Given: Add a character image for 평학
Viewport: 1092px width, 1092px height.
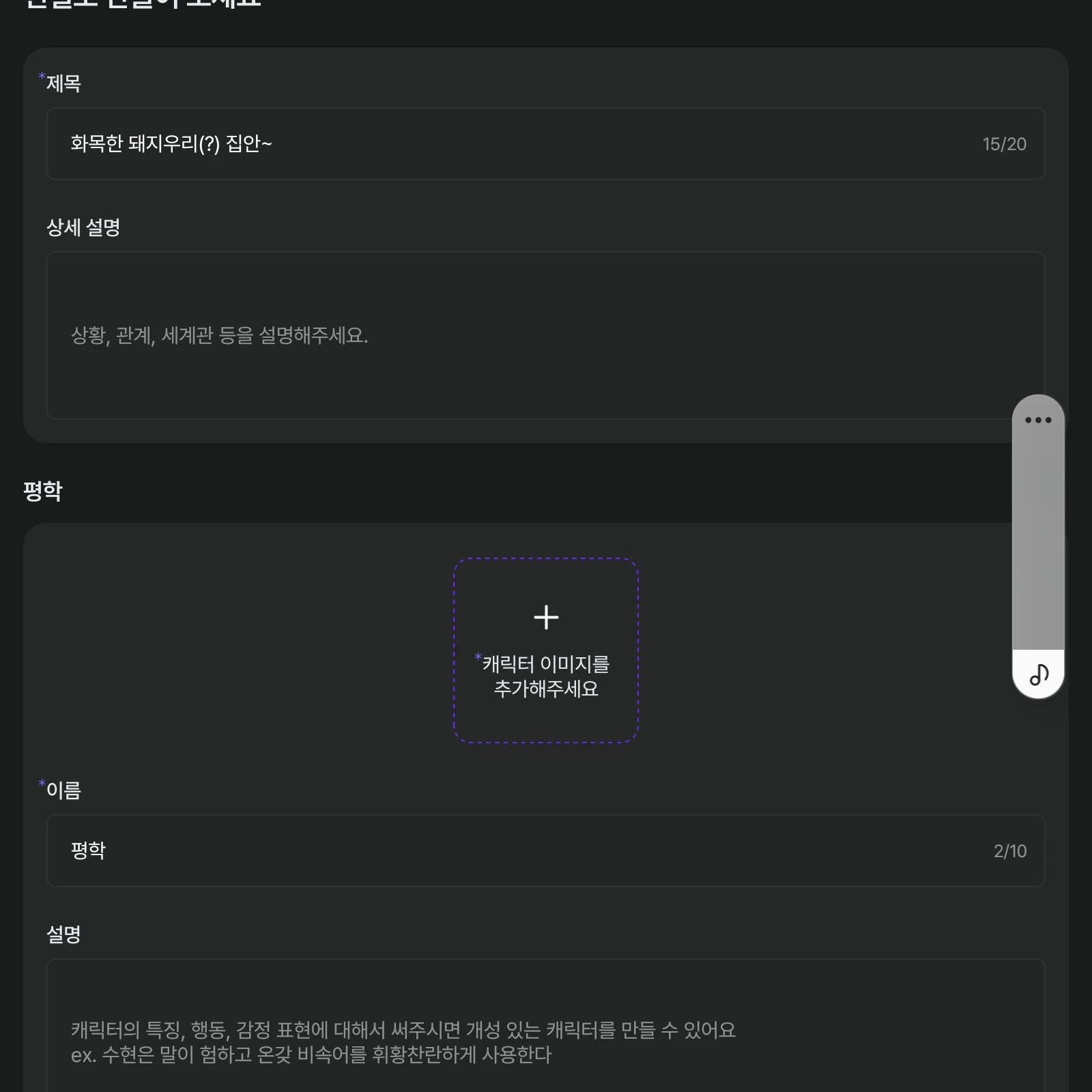Looking at the screenshot, I should tap(546, 650).
